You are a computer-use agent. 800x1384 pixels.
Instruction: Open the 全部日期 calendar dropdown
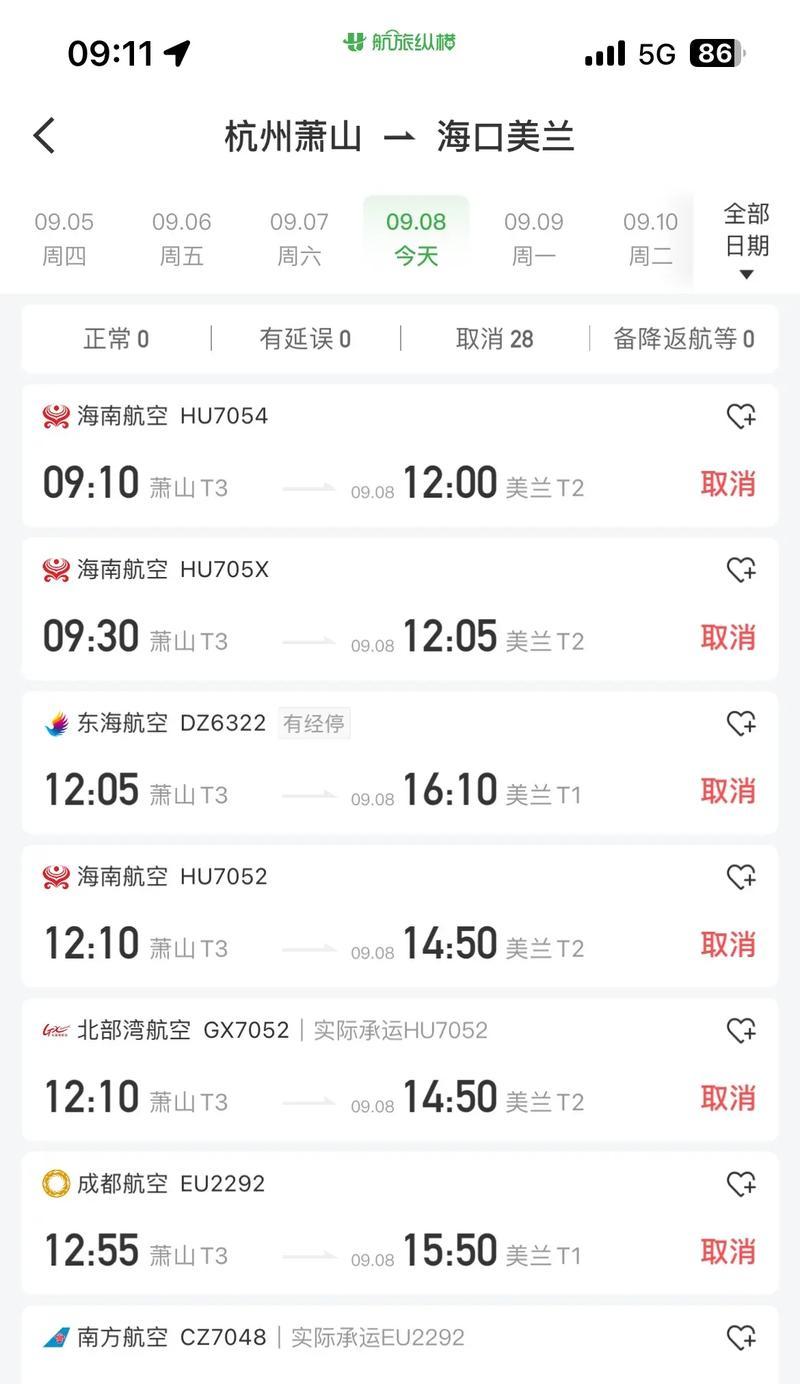pyautogui.click(x=746, y=240)
